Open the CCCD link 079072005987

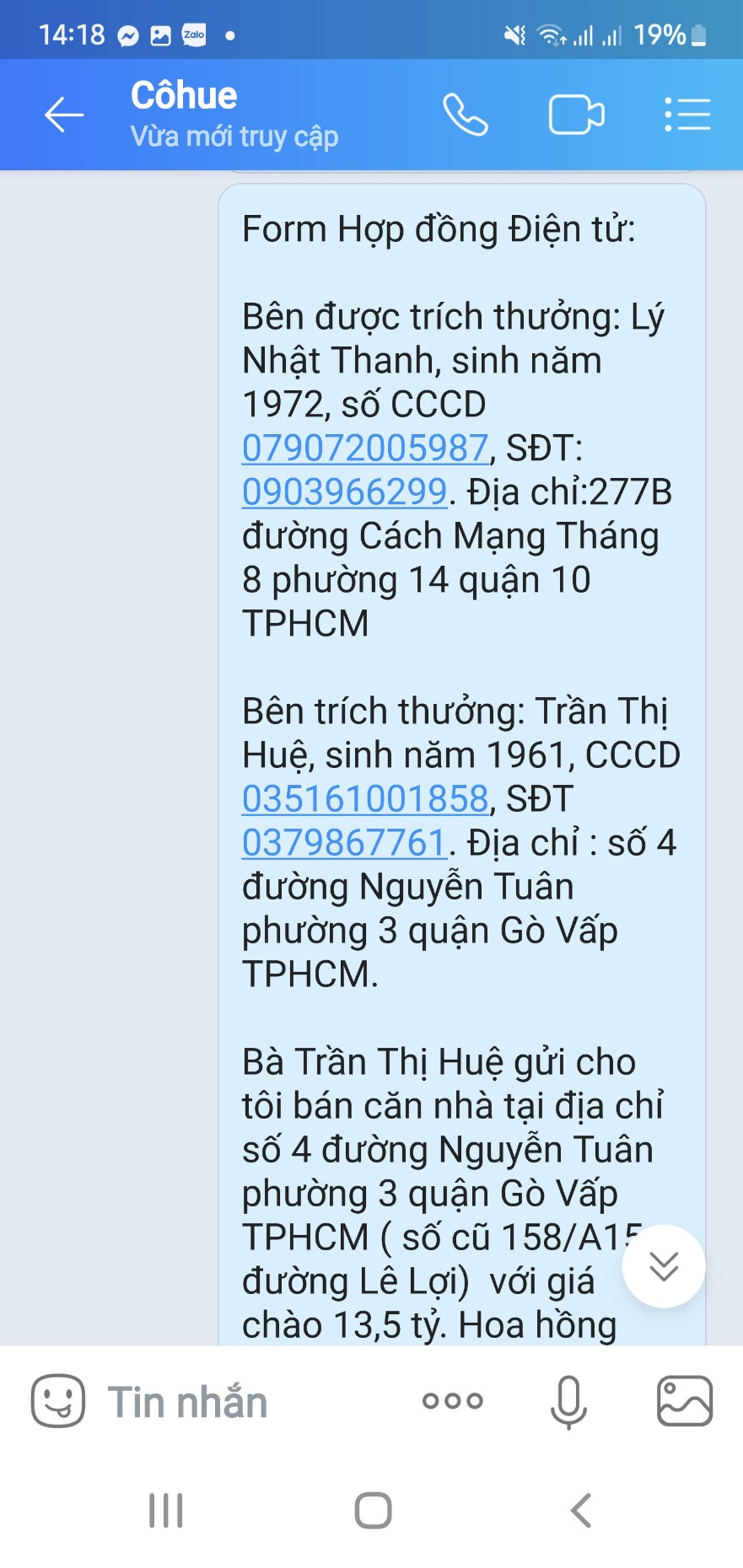(x=361, y=448)
